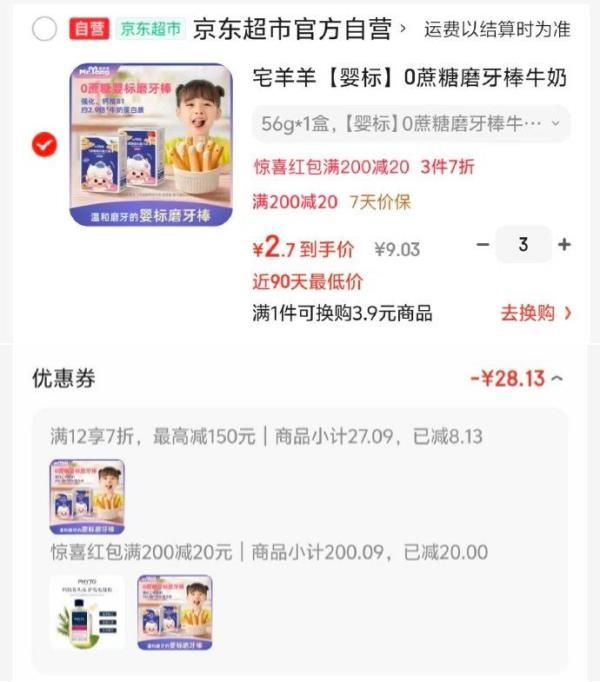Uncheck the 宅羊羊 磨牙棒 cart item

[44, 145]
